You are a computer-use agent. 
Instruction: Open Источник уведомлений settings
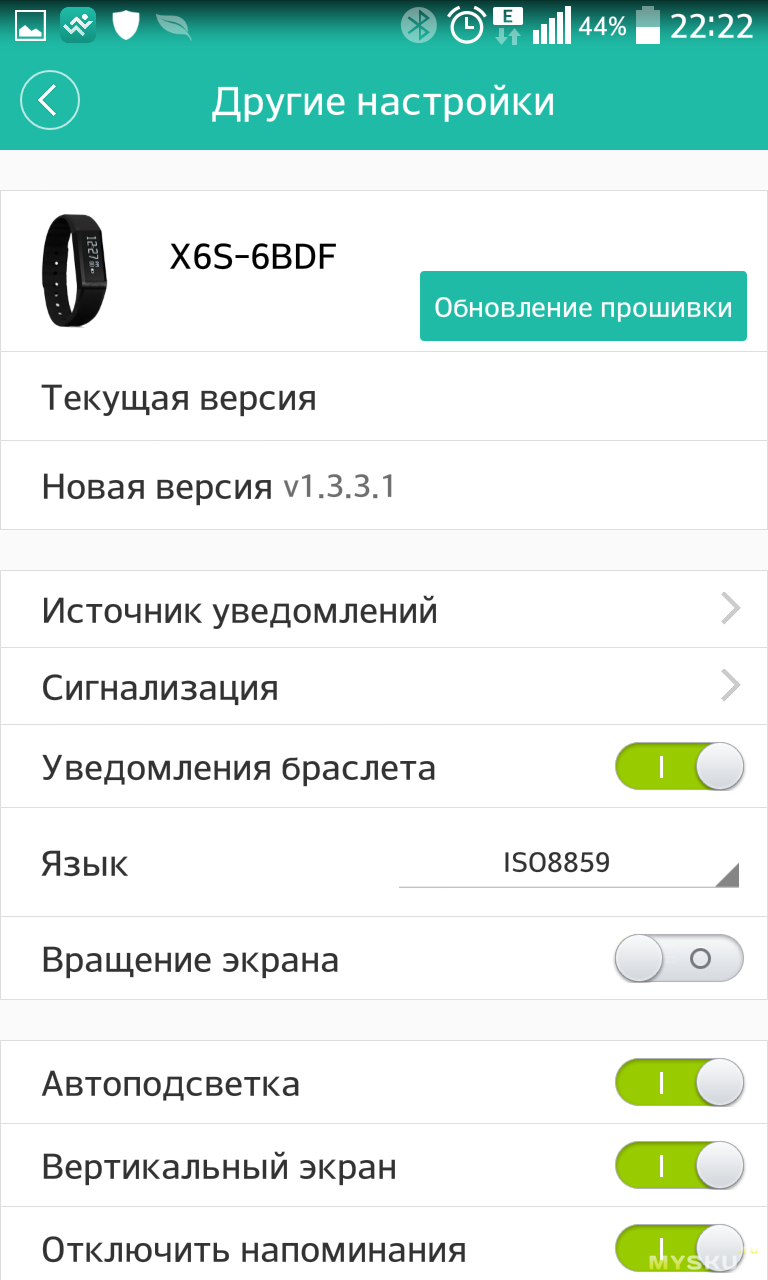tap(384, 609)
